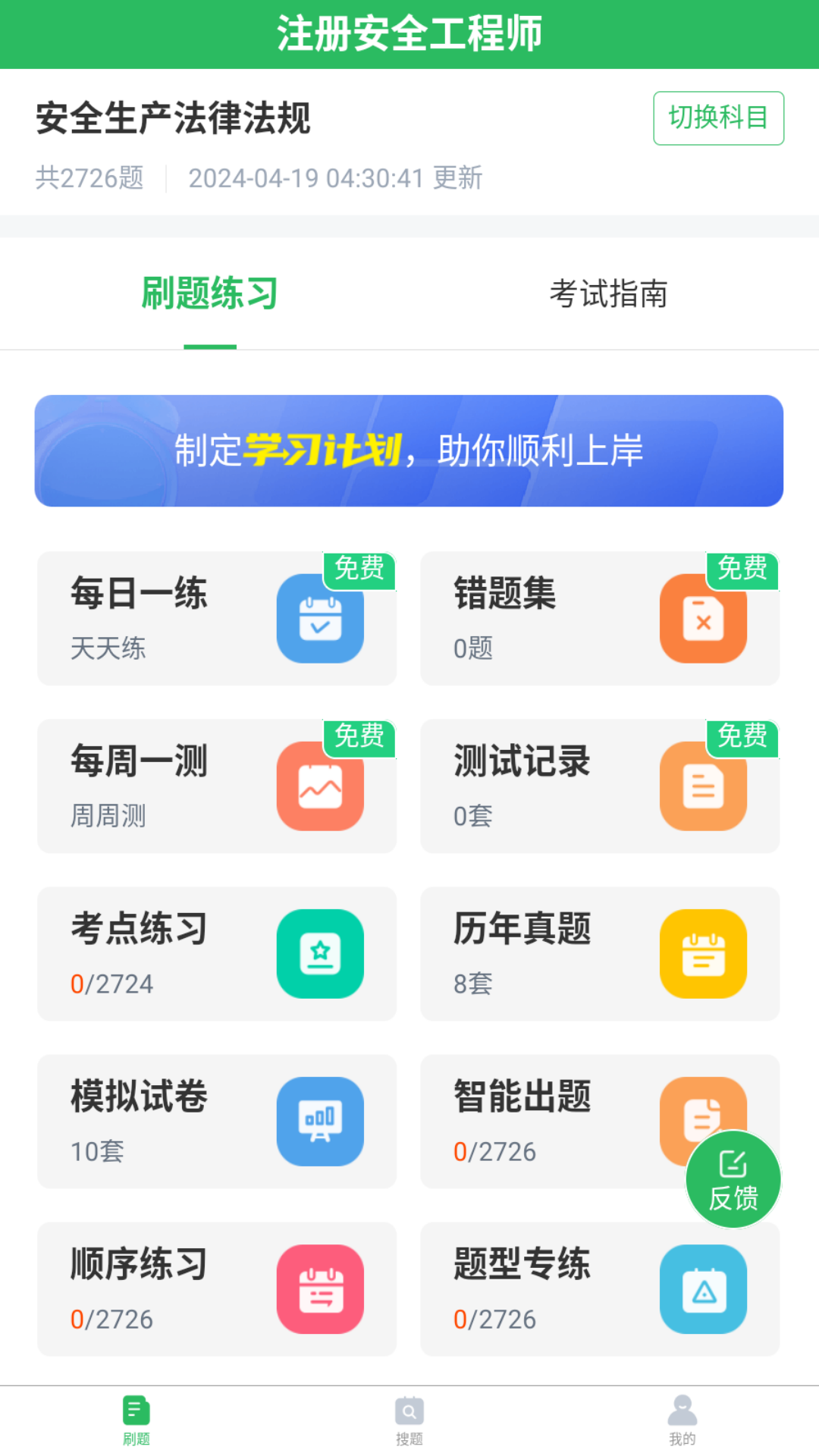Open 顺序练习 sequential practice icon
Viewport: 819px width, 1456px height.
[320, 1289]
